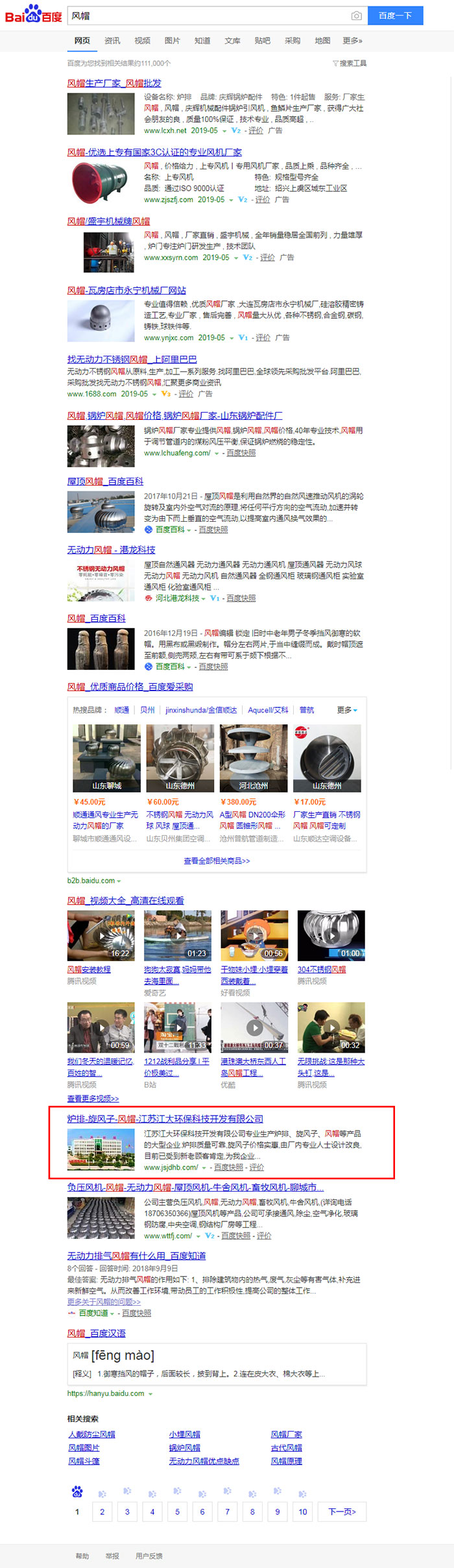Open 查看更多视频 link
This screenshot has width=454, height=1568.
click(x=93, y=1098)
